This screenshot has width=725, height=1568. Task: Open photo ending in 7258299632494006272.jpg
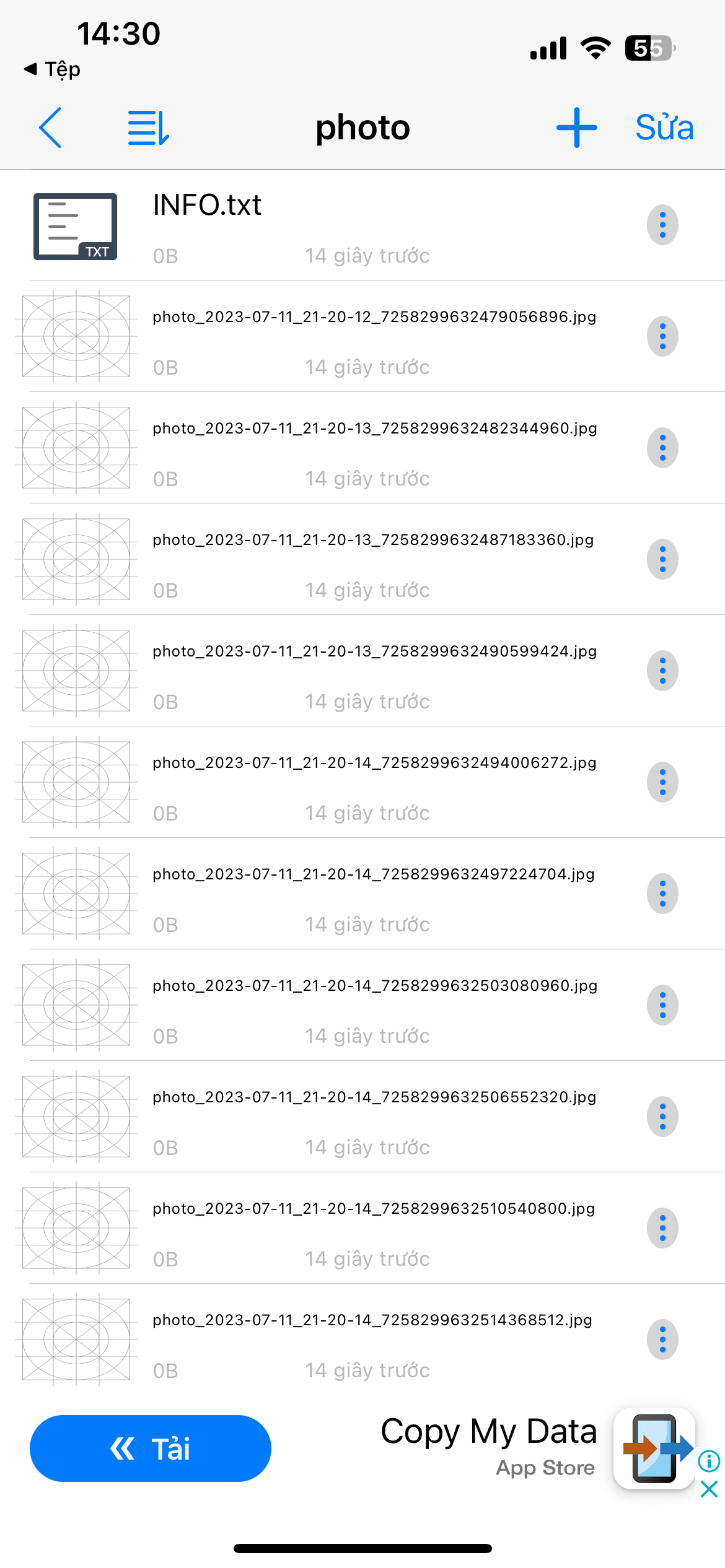click(x=374, y=763)
